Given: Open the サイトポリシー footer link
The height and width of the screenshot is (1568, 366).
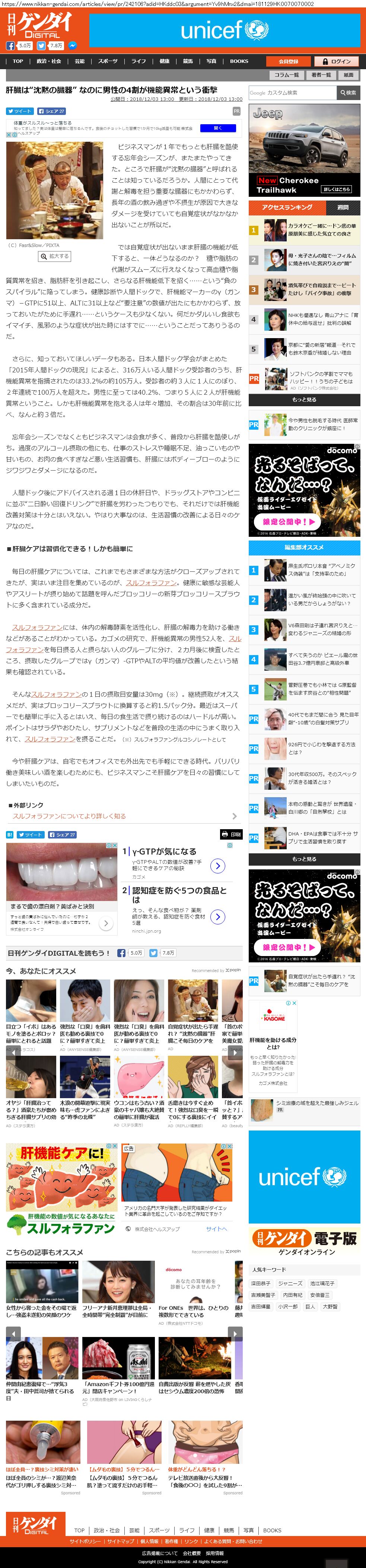Looking at the screenshot, I should (x=85, y=1541).
